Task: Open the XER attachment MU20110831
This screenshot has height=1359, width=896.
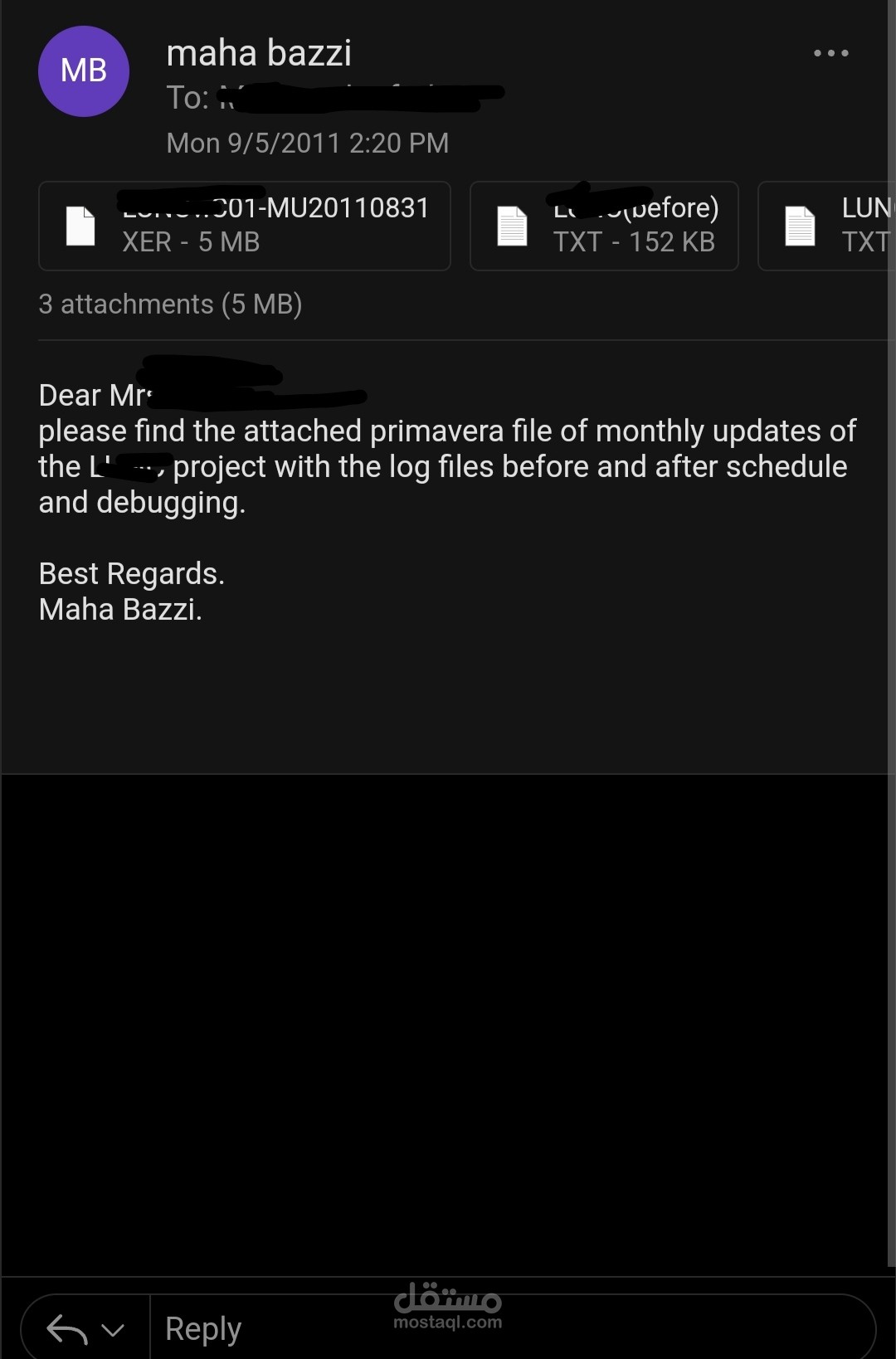Action: tap(245, 226)
